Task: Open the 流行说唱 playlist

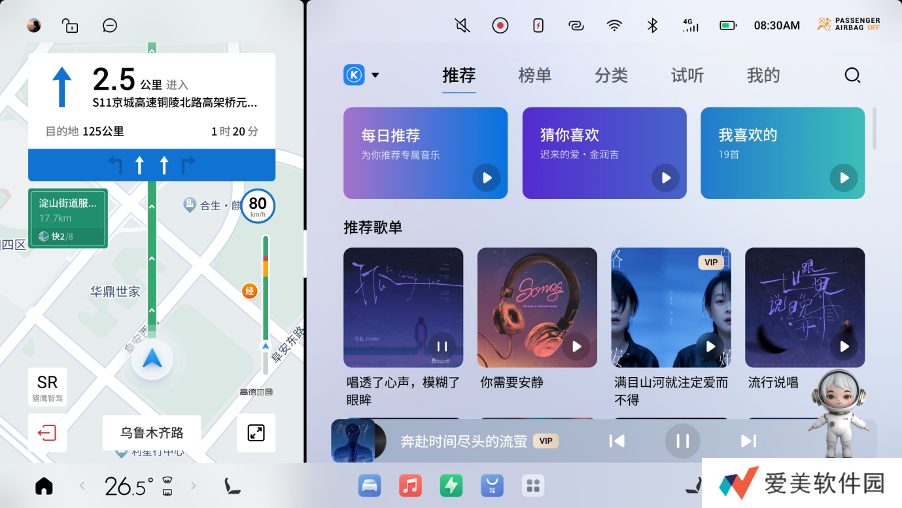Action: (805, 308)
